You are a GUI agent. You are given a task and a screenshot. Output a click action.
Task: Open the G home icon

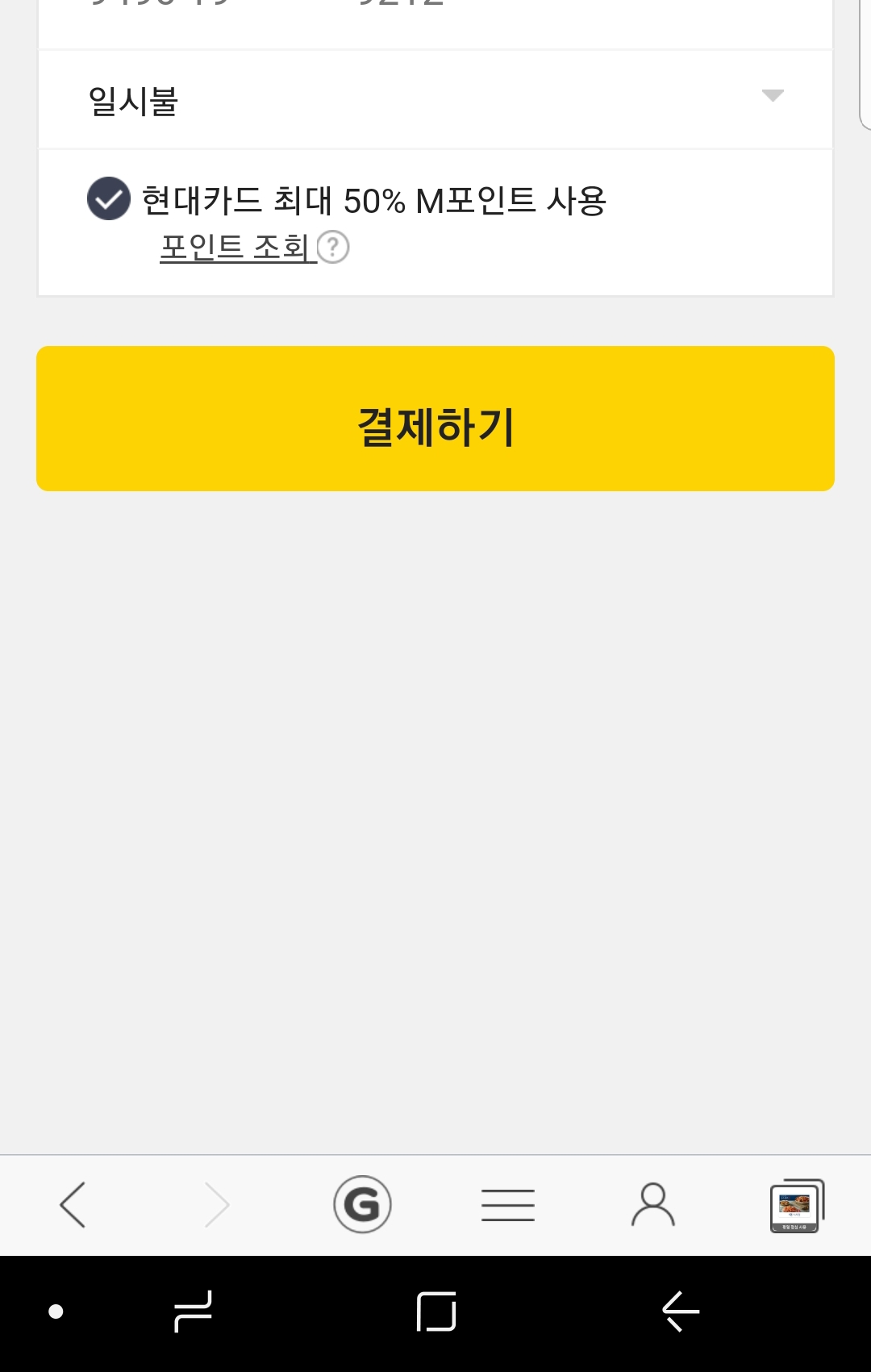(362, 1205)
